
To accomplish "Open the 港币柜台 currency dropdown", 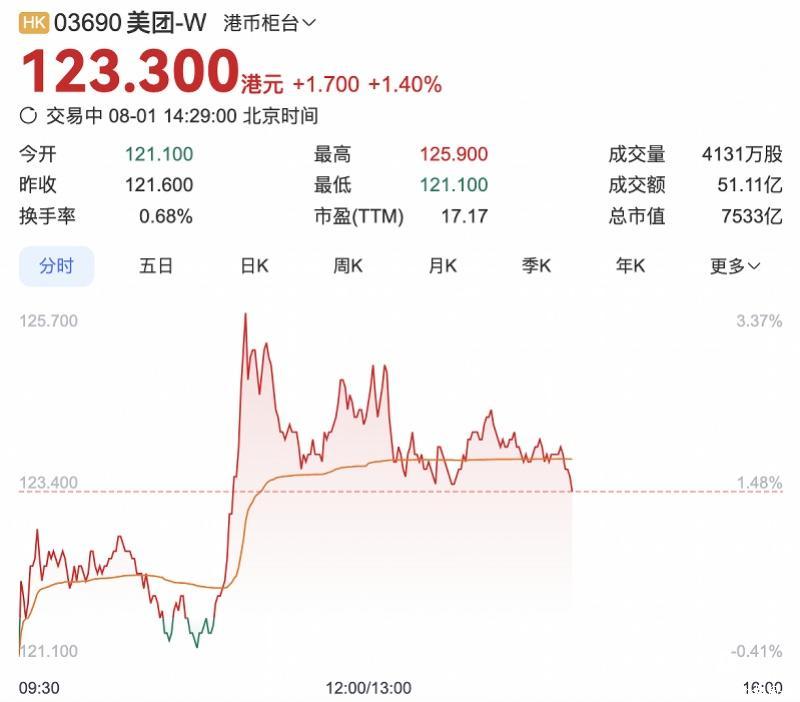I will [269, 22].
